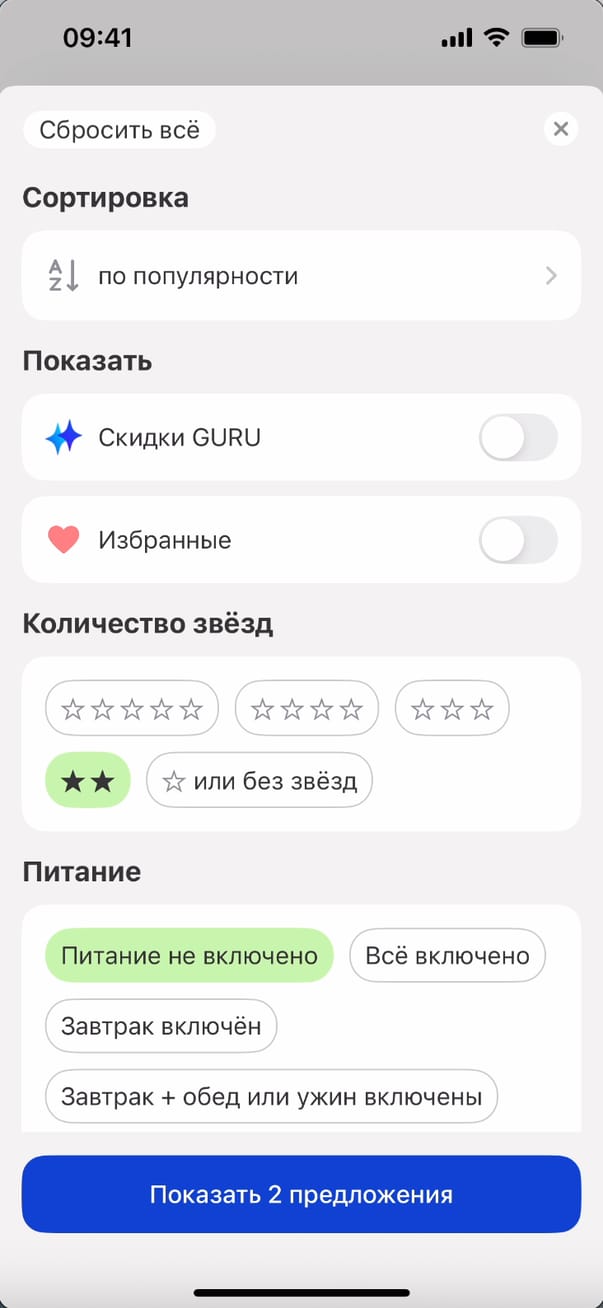Open the sorting option по популярности
Image resolution: width=603 pixels, height=1308 pixels.
point(301,276)
